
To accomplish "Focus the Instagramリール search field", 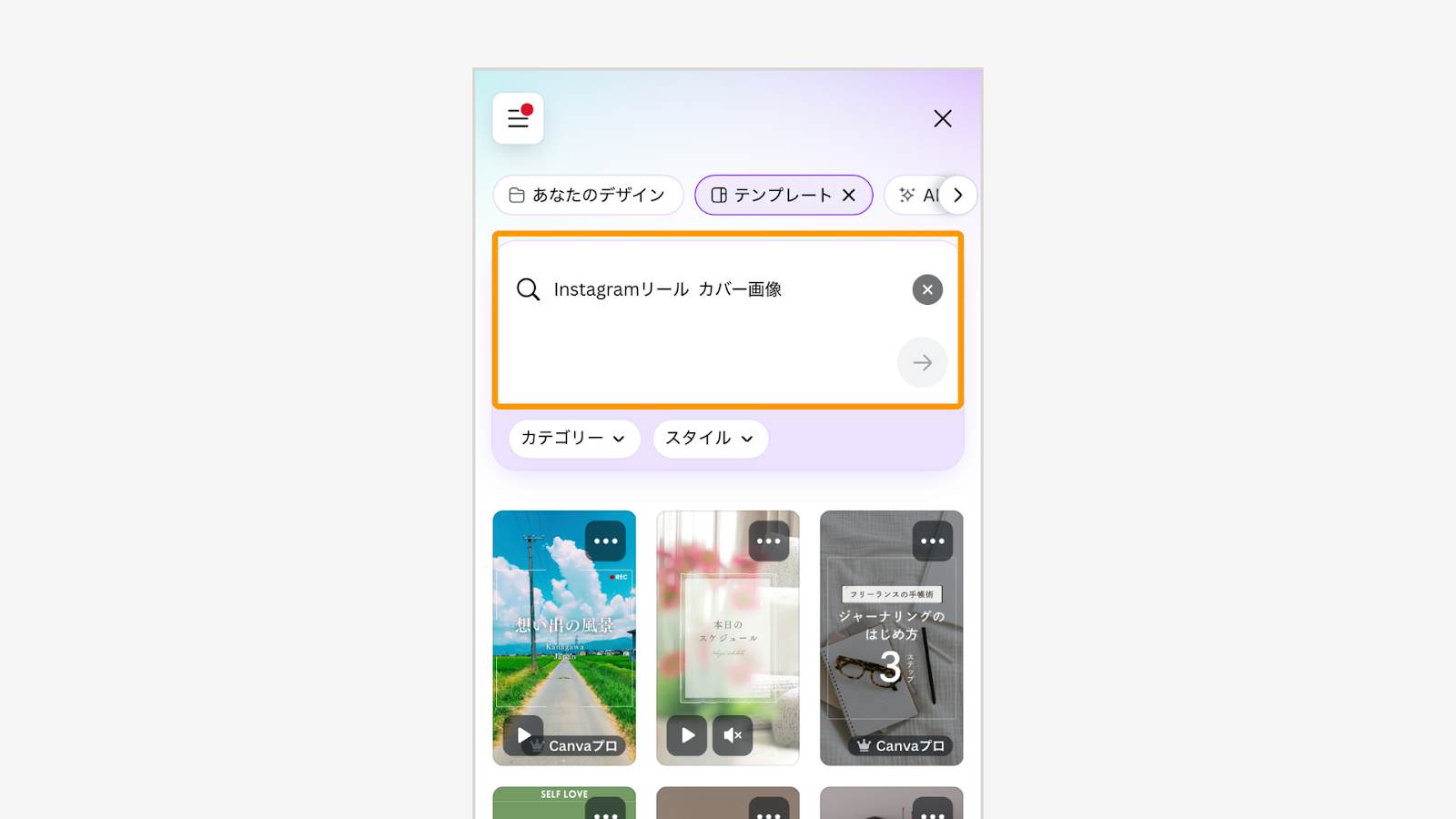I will (x=710, y=289).
